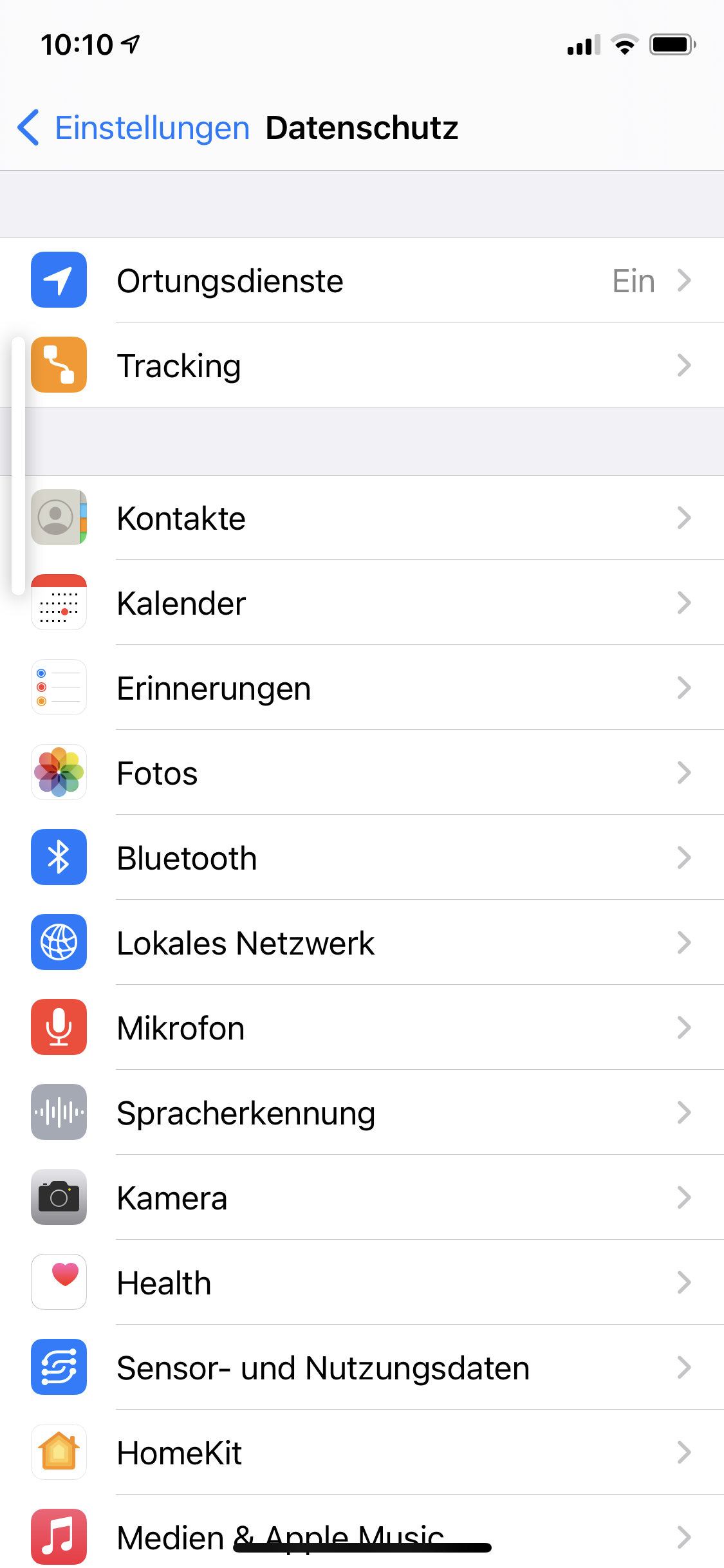Go back to Einstellungen

click(134, 127)
